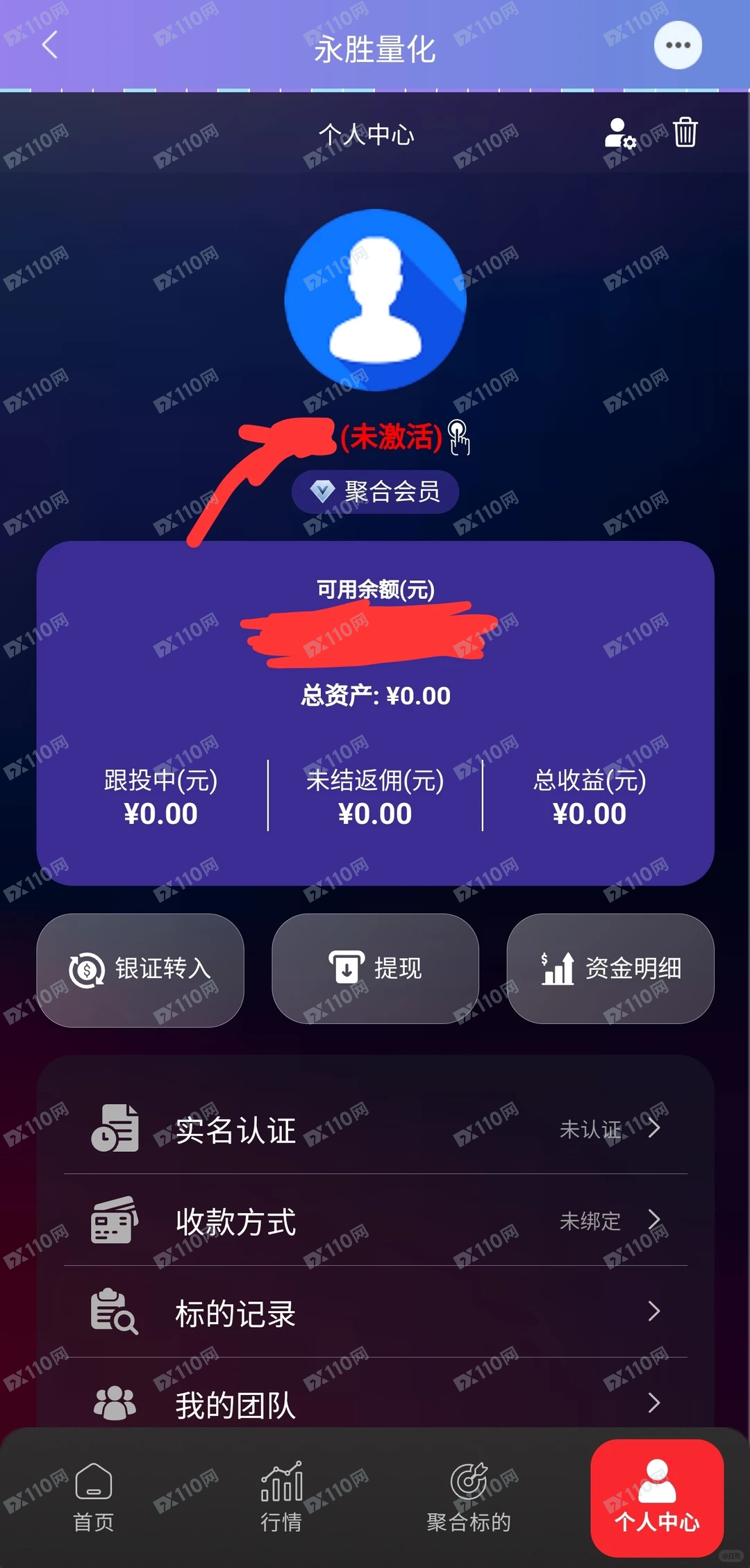Open 收款方式 payment method row
Screen dimensions: 750x1568
[375, 1221]
